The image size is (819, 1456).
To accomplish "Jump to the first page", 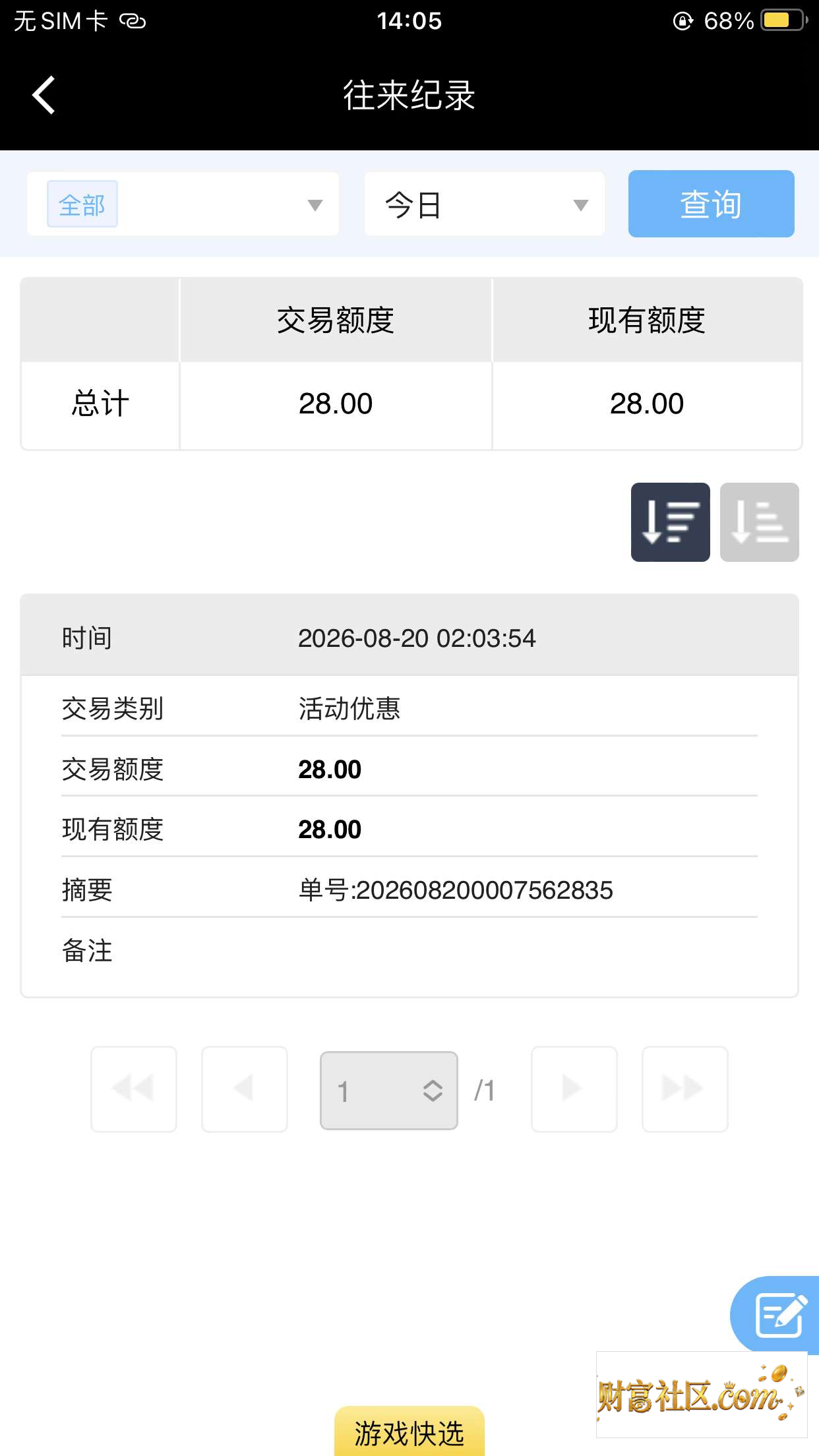I will point(134,1089).
